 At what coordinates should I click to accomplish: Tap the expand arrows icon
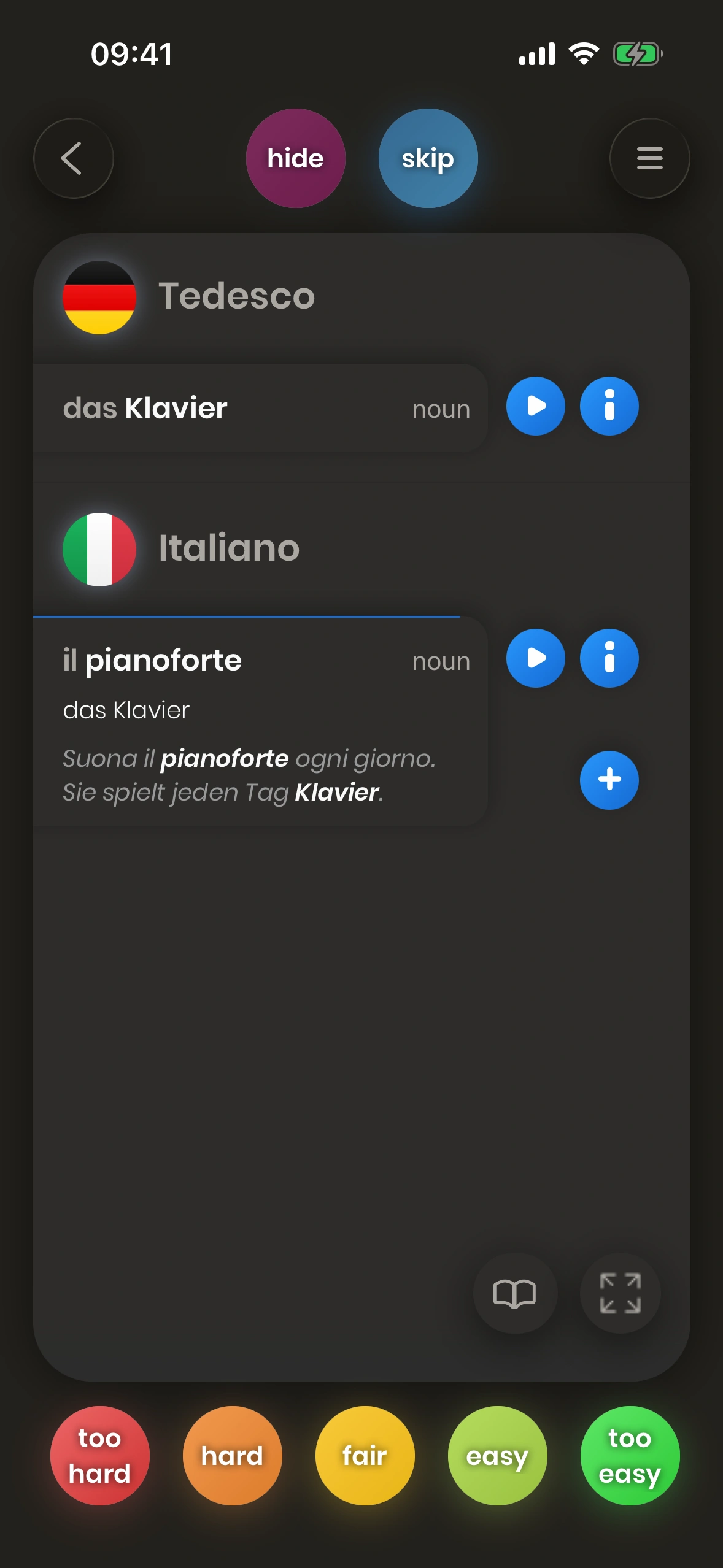[620, 1293]
